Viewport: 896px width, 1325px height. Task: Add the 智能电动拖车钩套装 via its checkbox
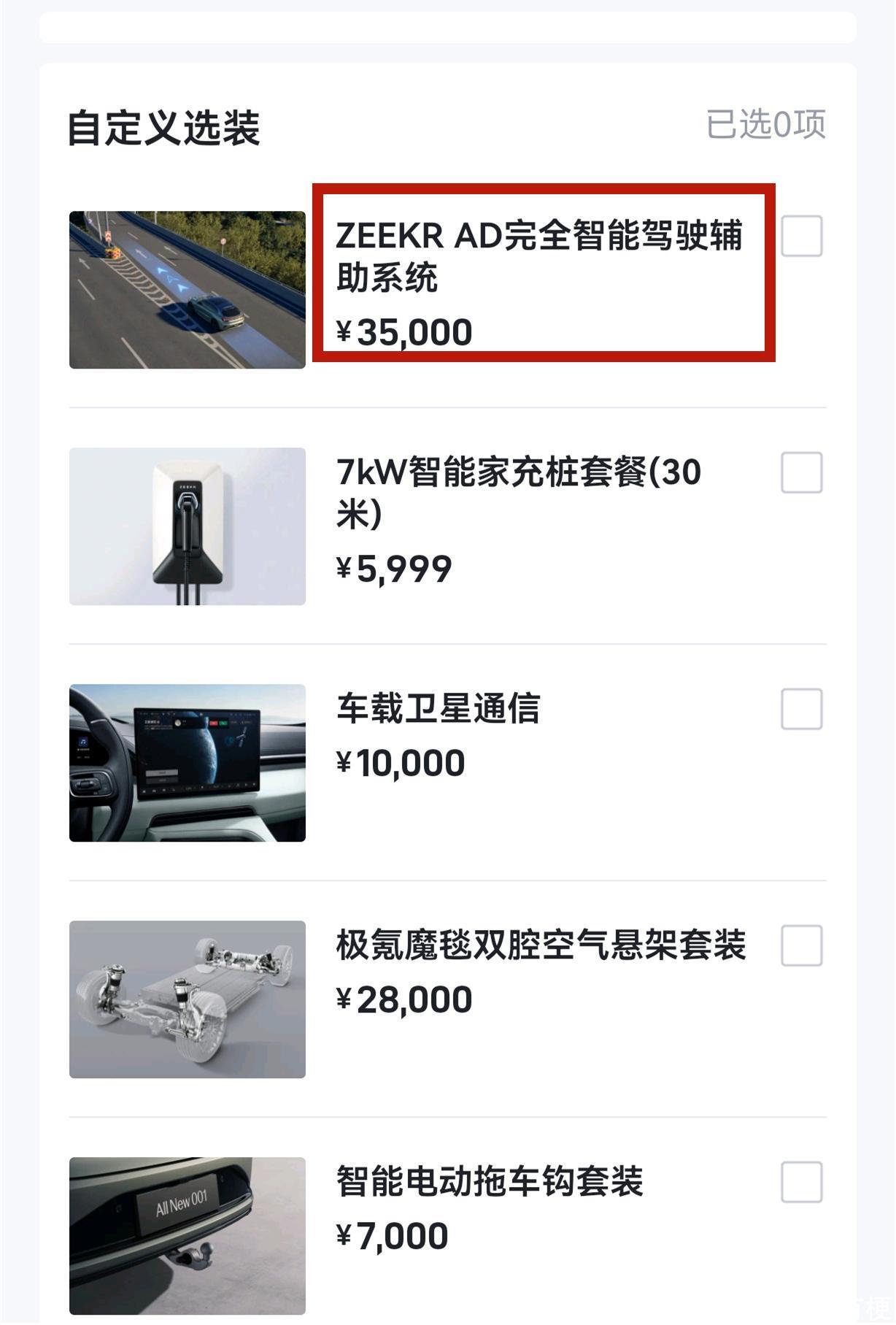[x=801, y=1182]
